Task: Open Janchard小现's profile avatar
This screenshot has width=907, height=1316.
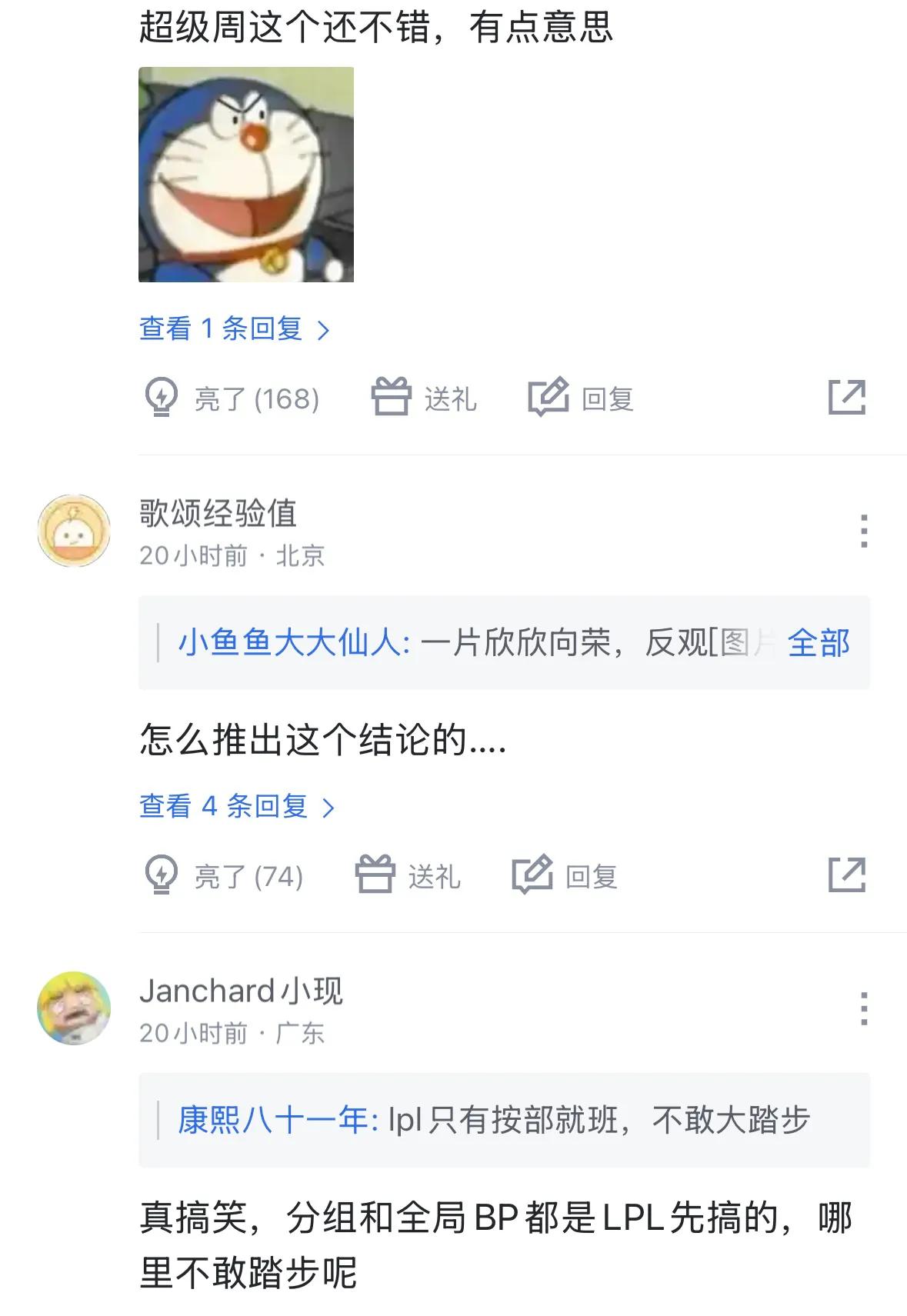Action: [x=74, y=1008]
